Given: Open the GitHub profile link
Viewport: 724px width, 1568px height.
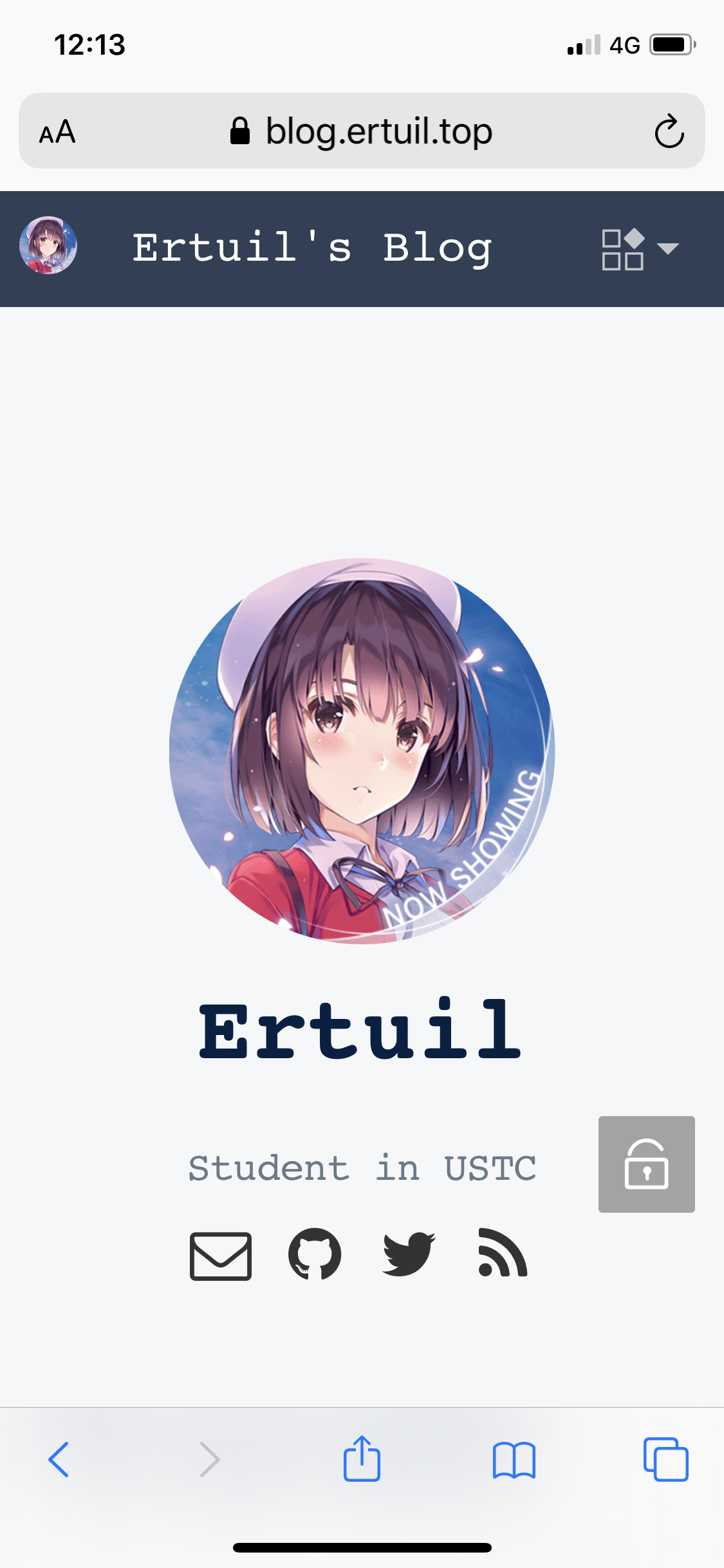Looking at the screenshot, I should click(x=315, y=1254).
